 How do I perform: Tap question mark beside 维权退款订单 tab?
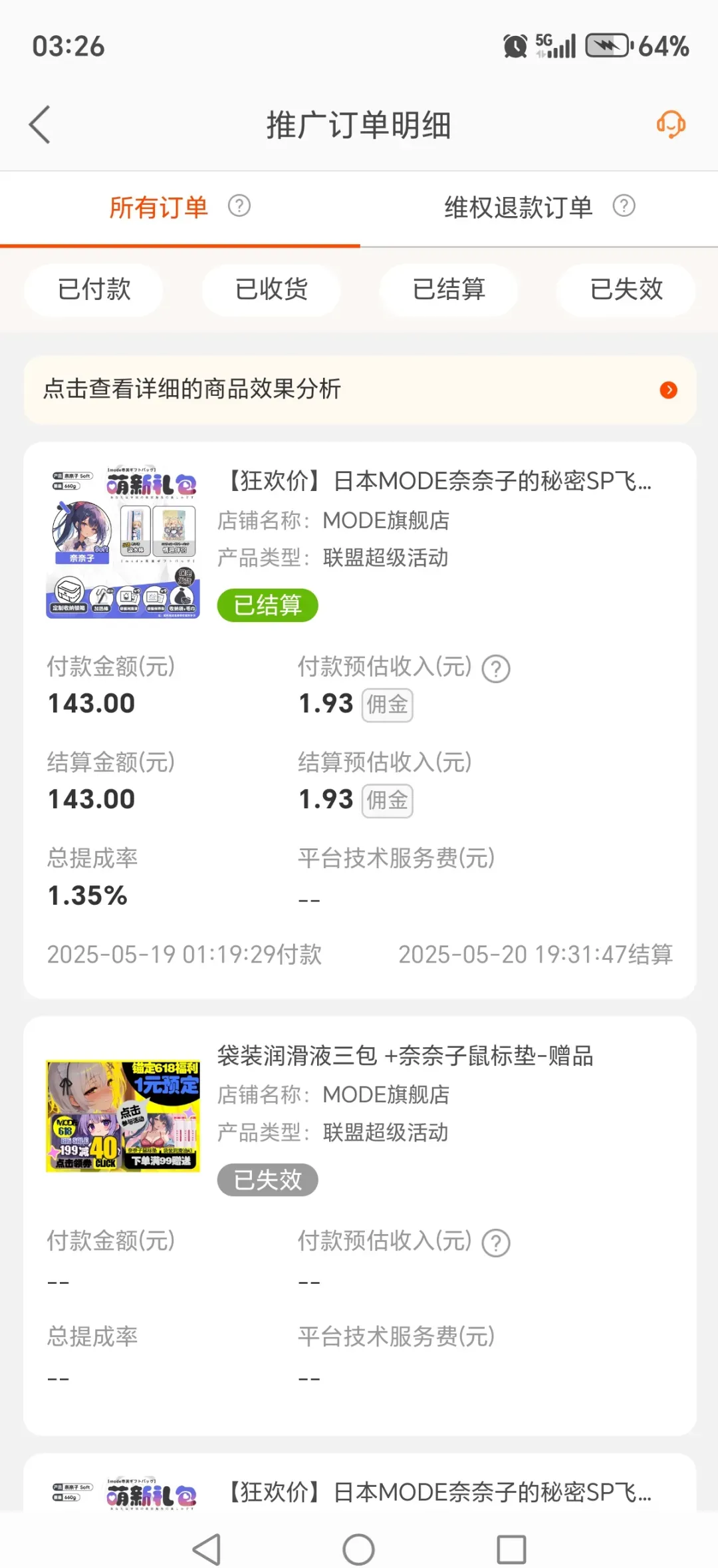tap(624, 207)
